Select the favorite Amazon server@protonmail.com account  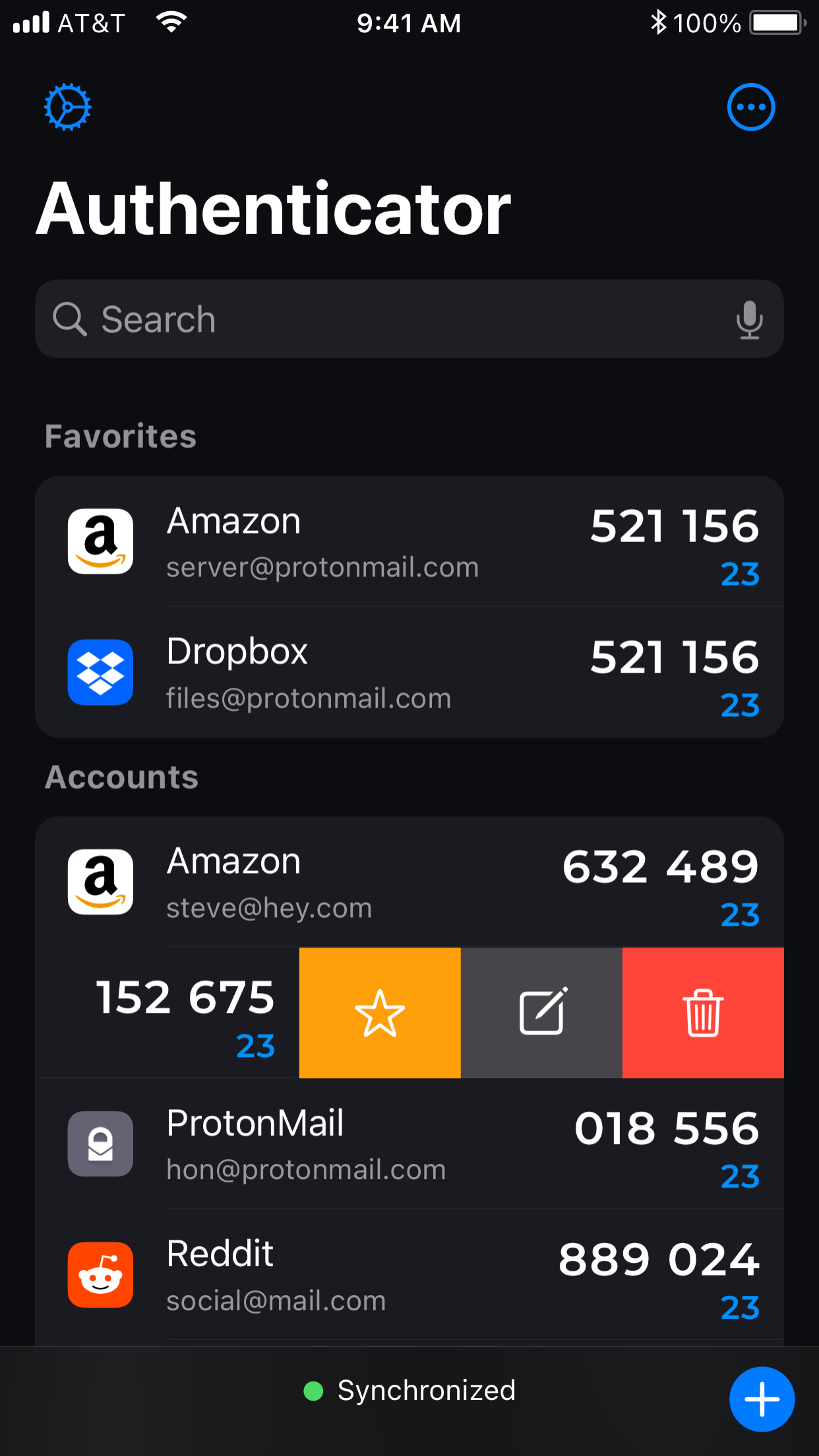(x=409, y=542)
